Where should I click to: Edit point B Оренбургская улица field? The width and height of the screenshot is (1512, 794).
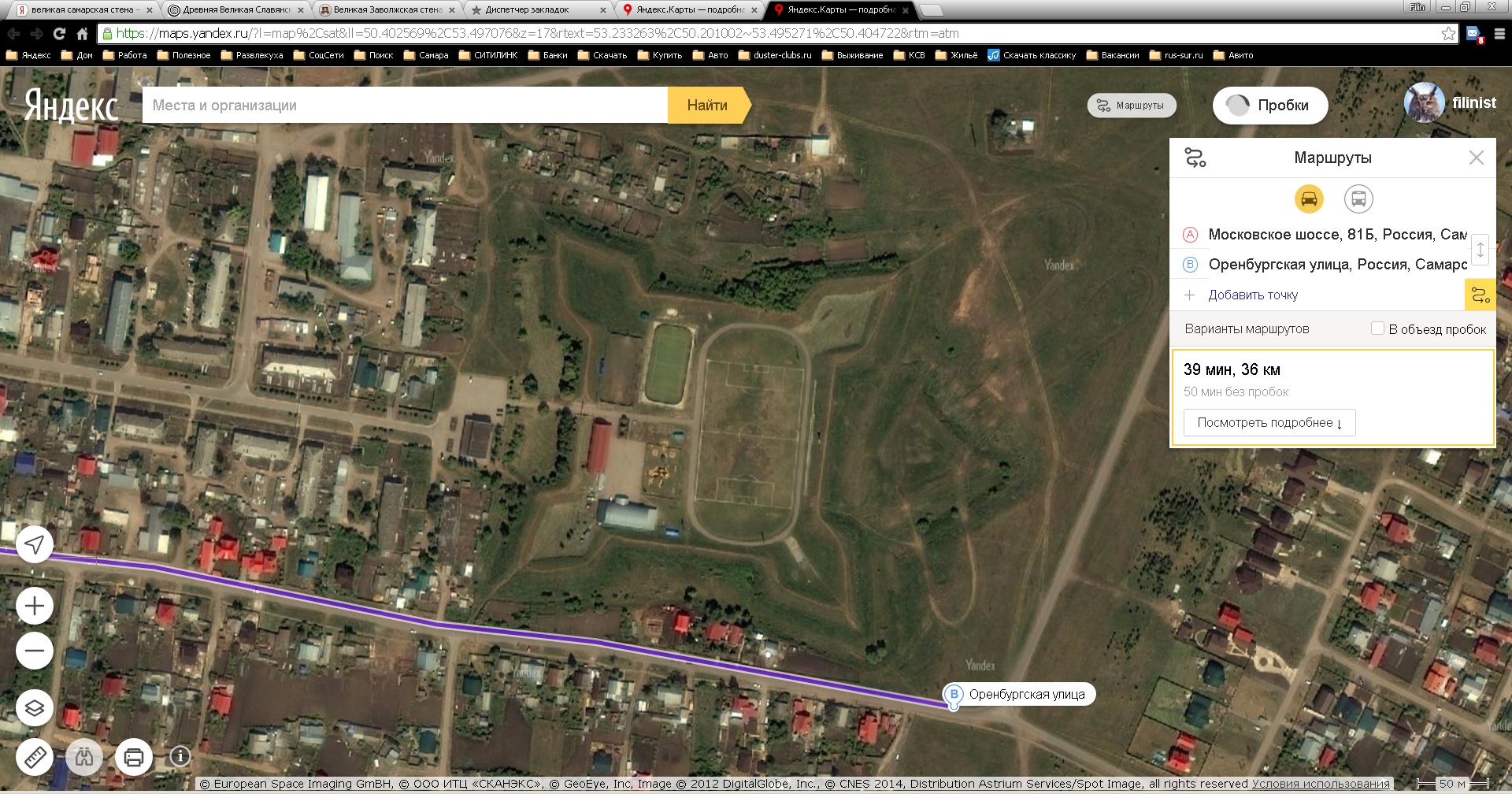pos(1336,265)
